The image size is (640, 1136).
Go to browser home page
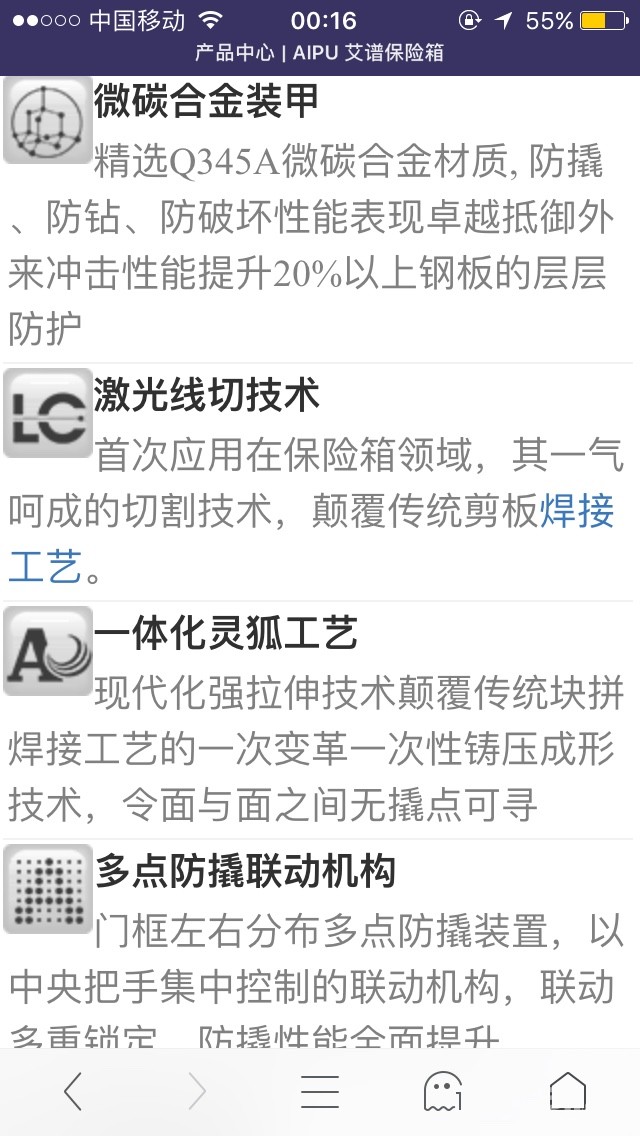(567, 1092)
